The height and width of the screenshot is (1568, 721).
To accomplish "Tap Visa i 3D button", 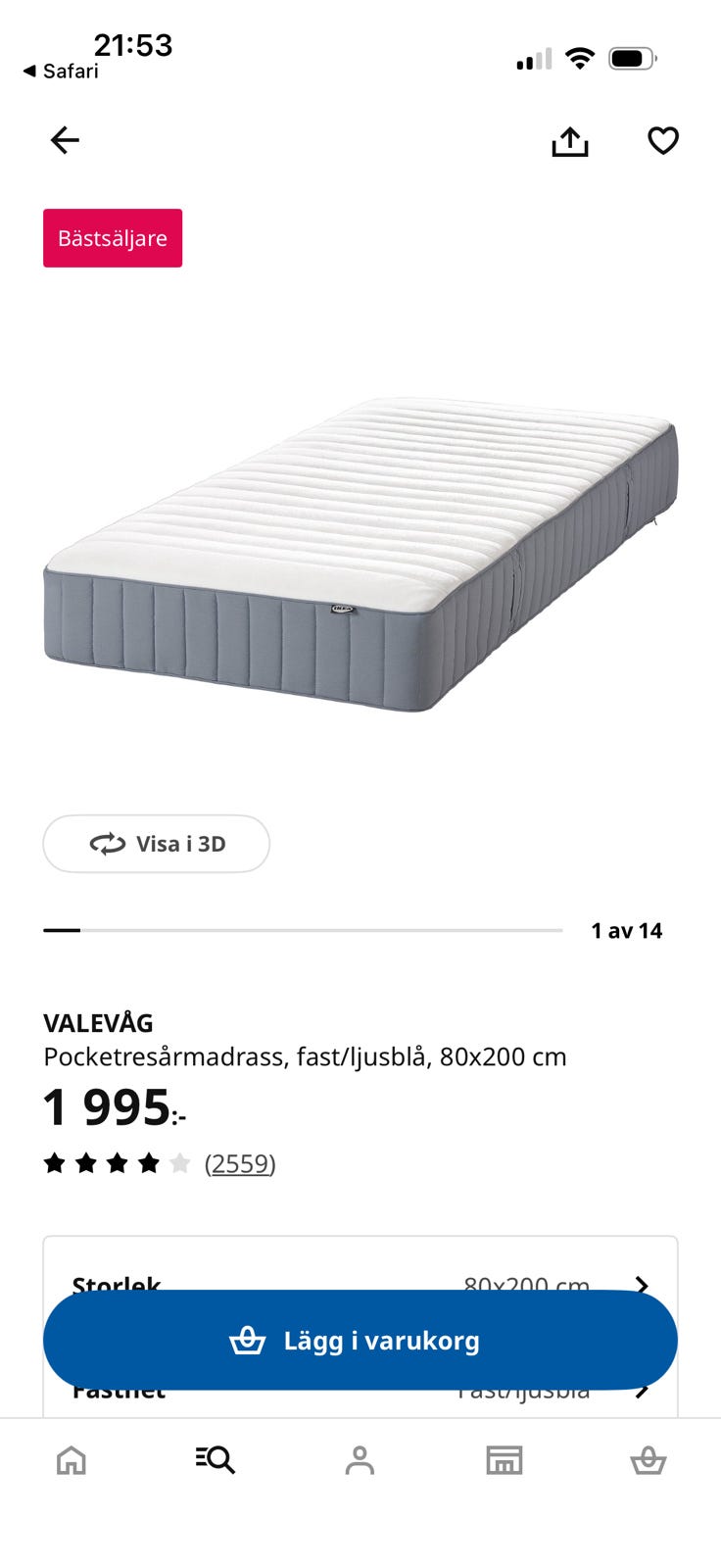I will 157,844.
